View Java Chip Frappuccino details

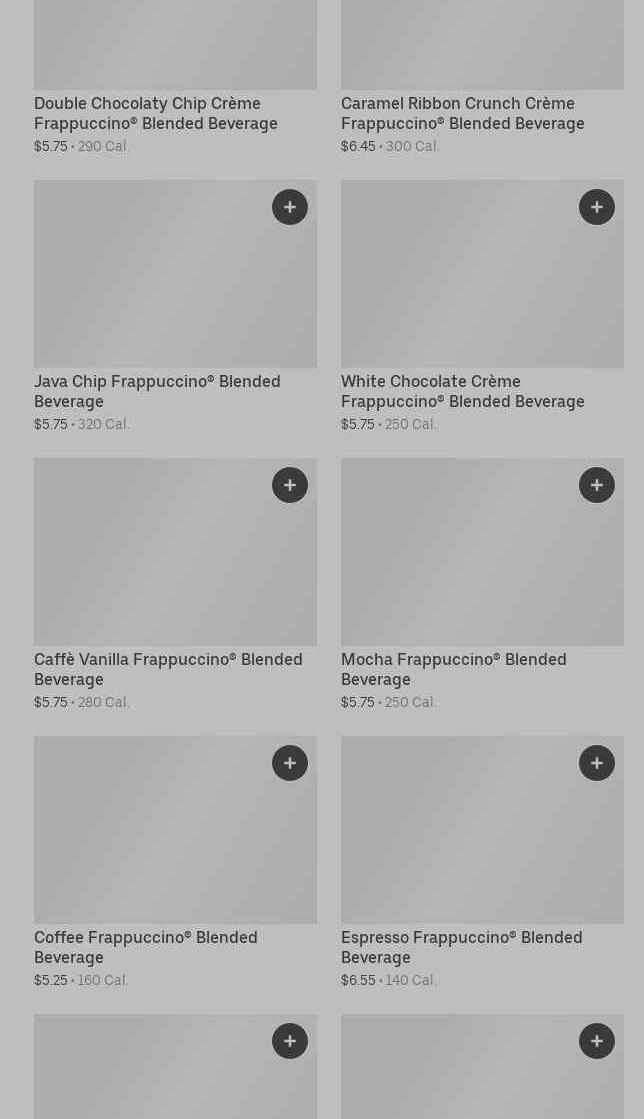tap(157, 391)
